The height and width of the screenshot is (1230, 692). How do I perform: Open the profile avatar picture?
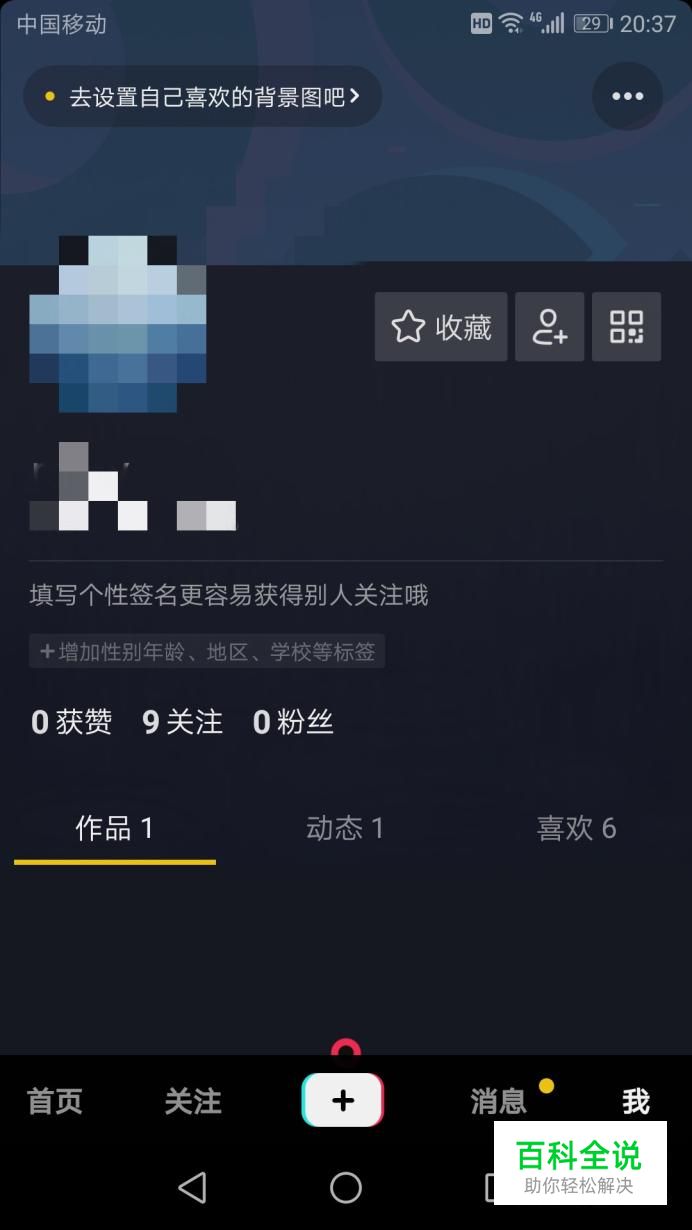click(118, 324)
